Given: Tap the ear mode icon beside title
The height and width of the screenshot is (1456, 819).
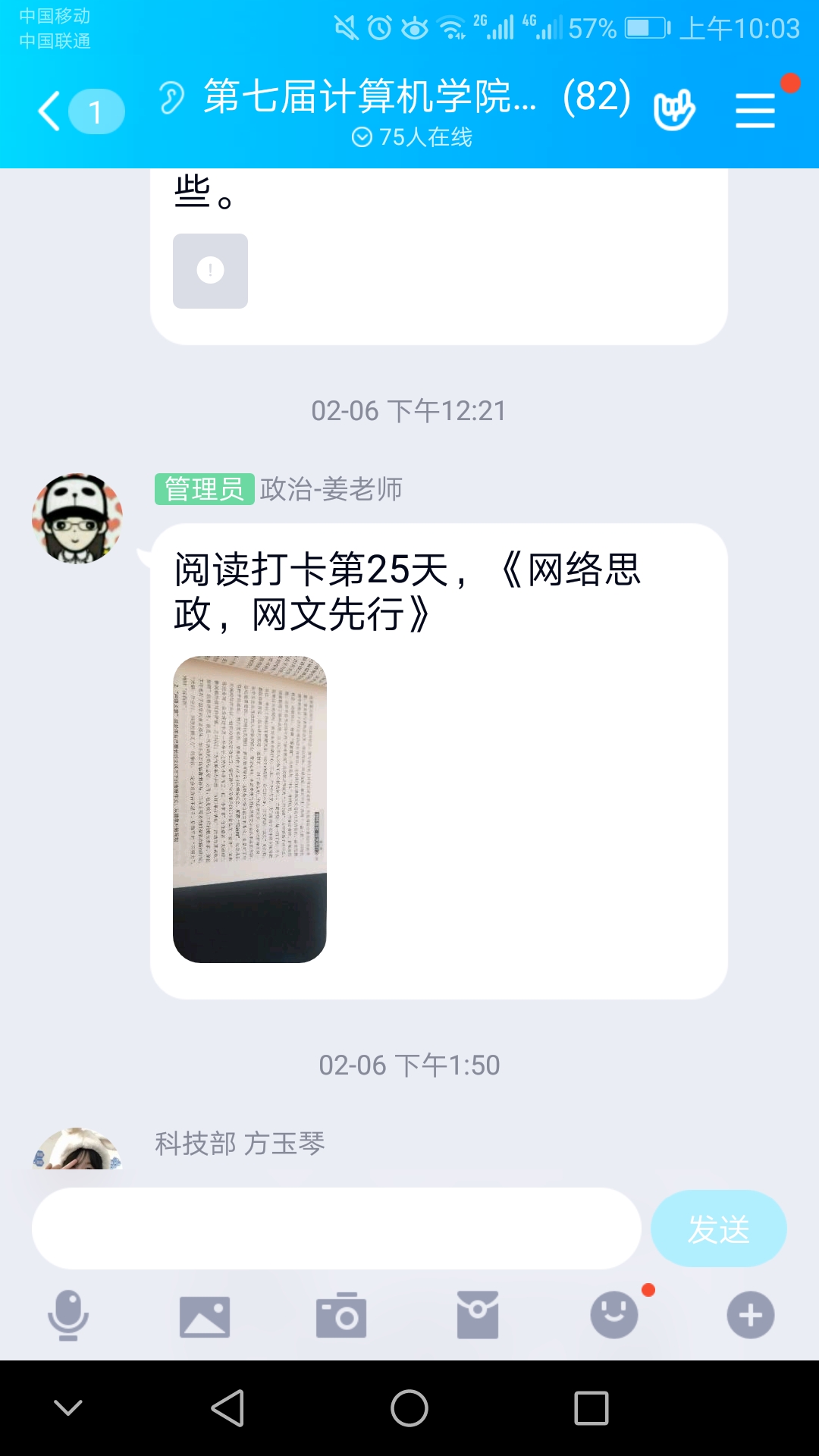Looking at the screenshot, I should tap(172, 97).
